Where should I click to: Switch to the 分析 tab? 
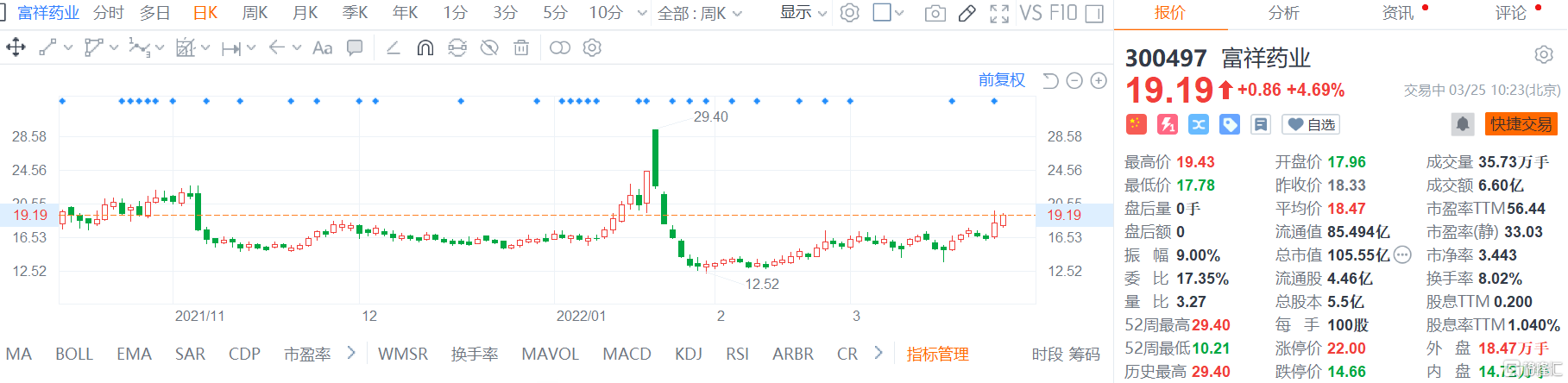click(1283, 13)
